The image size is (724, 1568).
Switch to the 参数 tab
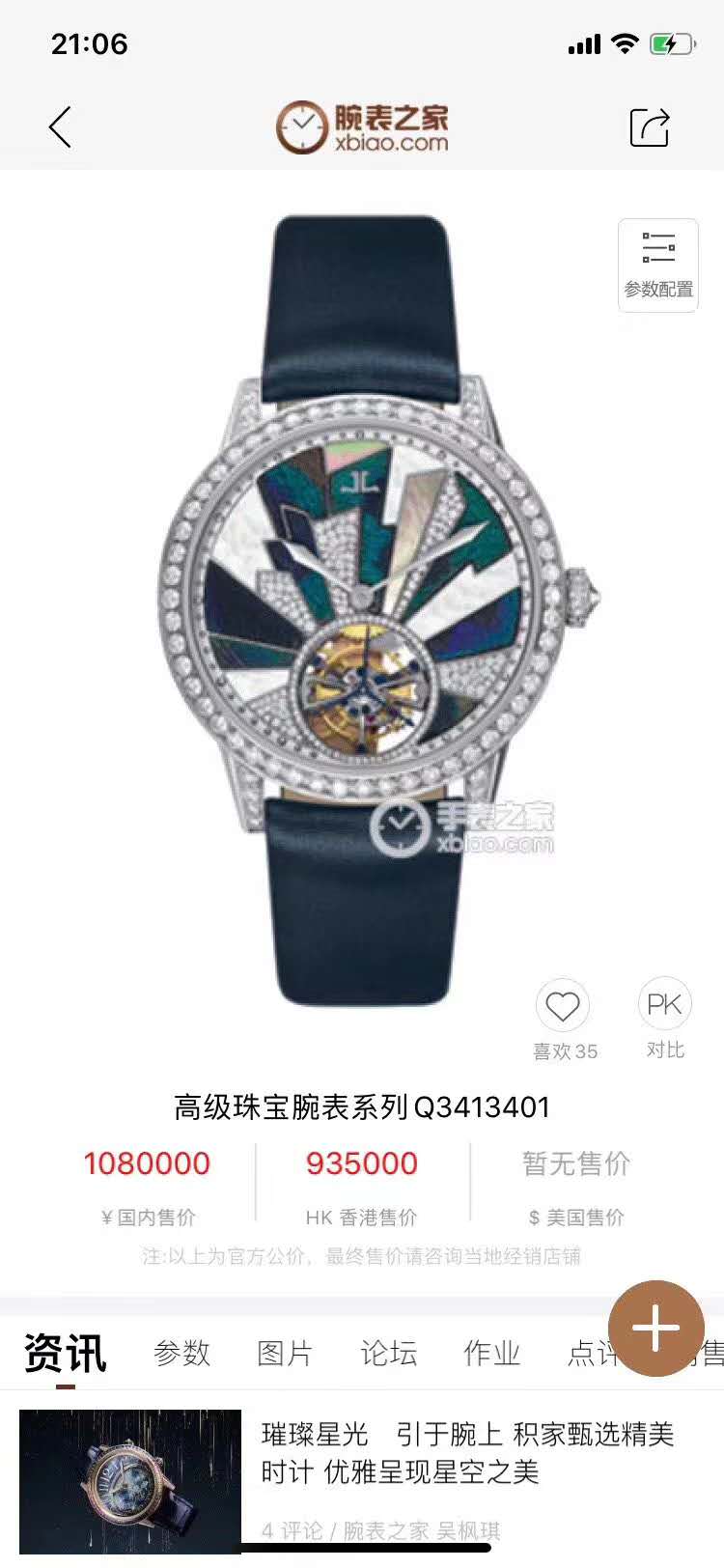pos(181,1353)
